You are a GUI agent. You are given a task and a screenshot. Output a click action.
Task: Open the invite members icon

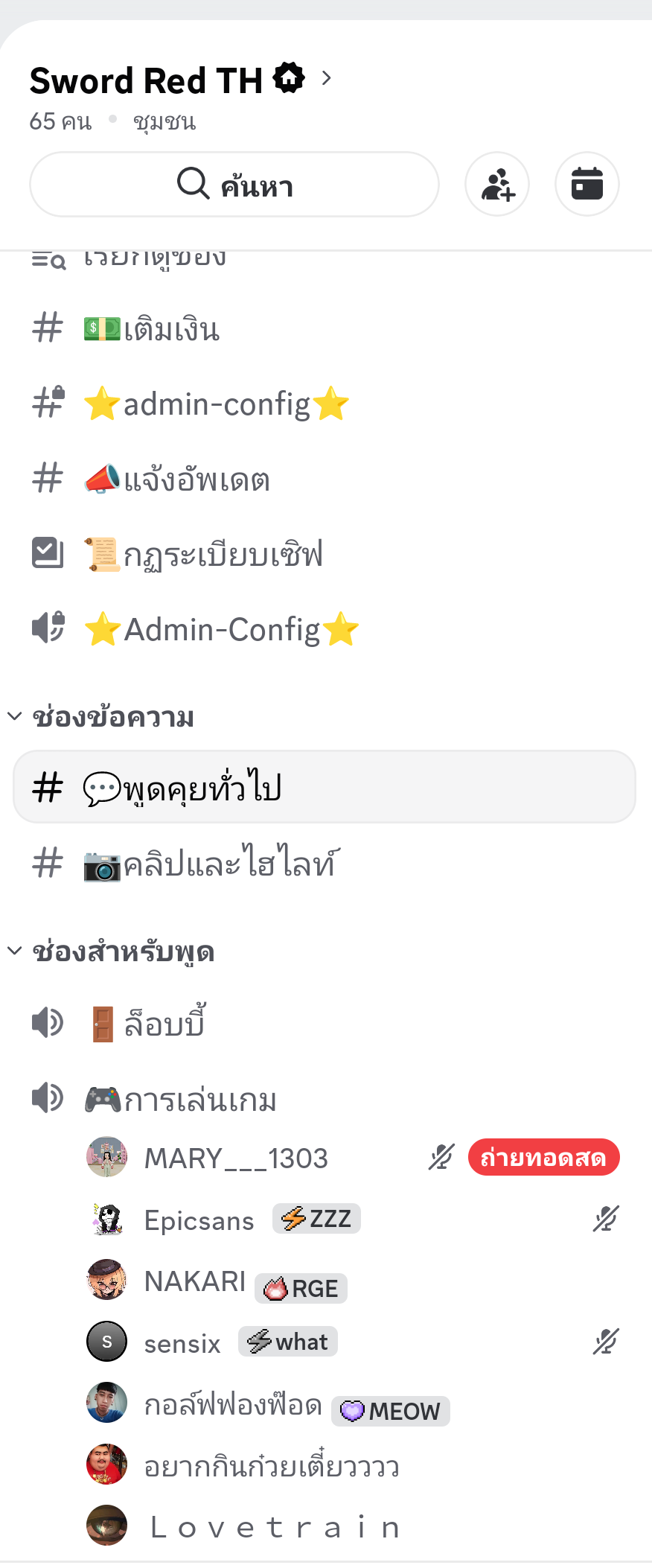point(497,185)
